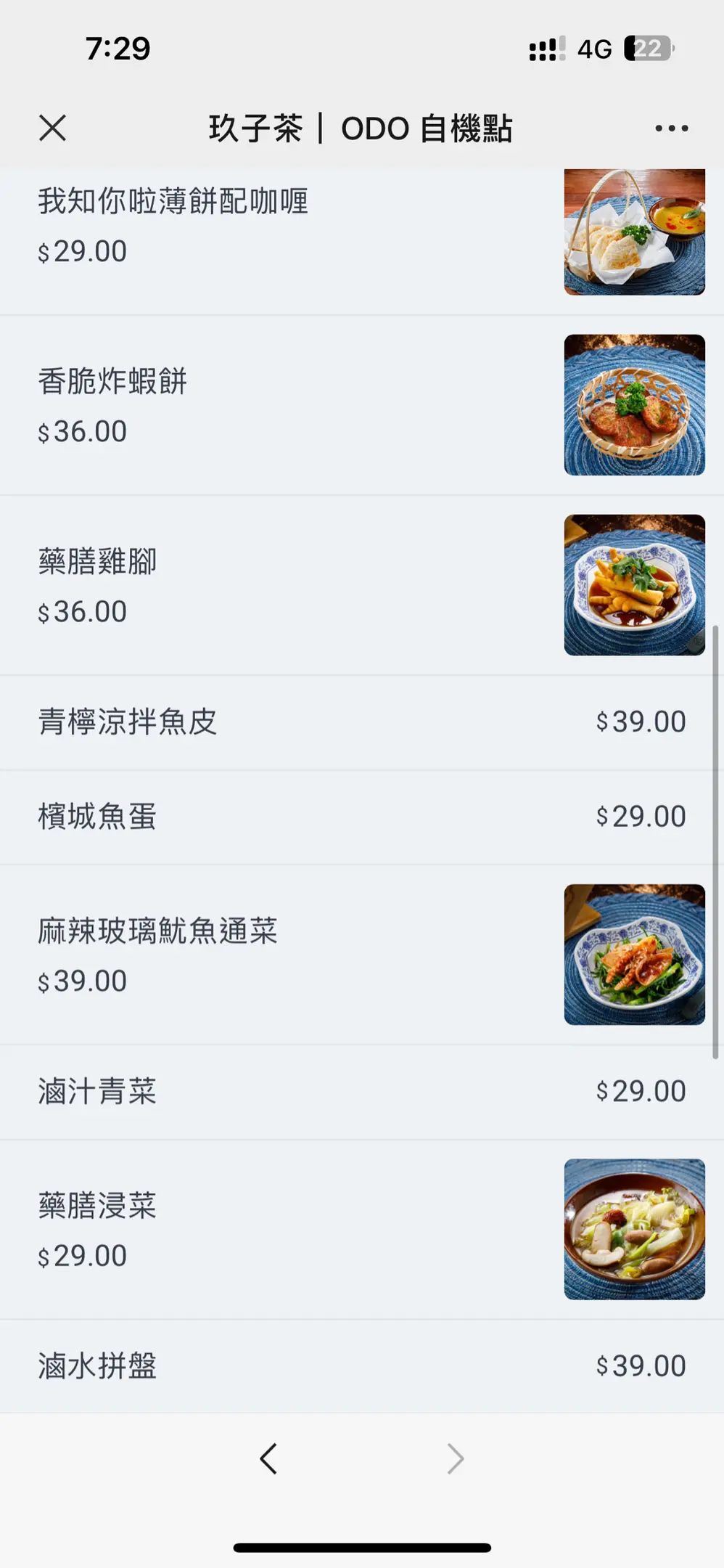Tap the 麻辣玻璃魷魚通菜 dish

tap(362, 955)
